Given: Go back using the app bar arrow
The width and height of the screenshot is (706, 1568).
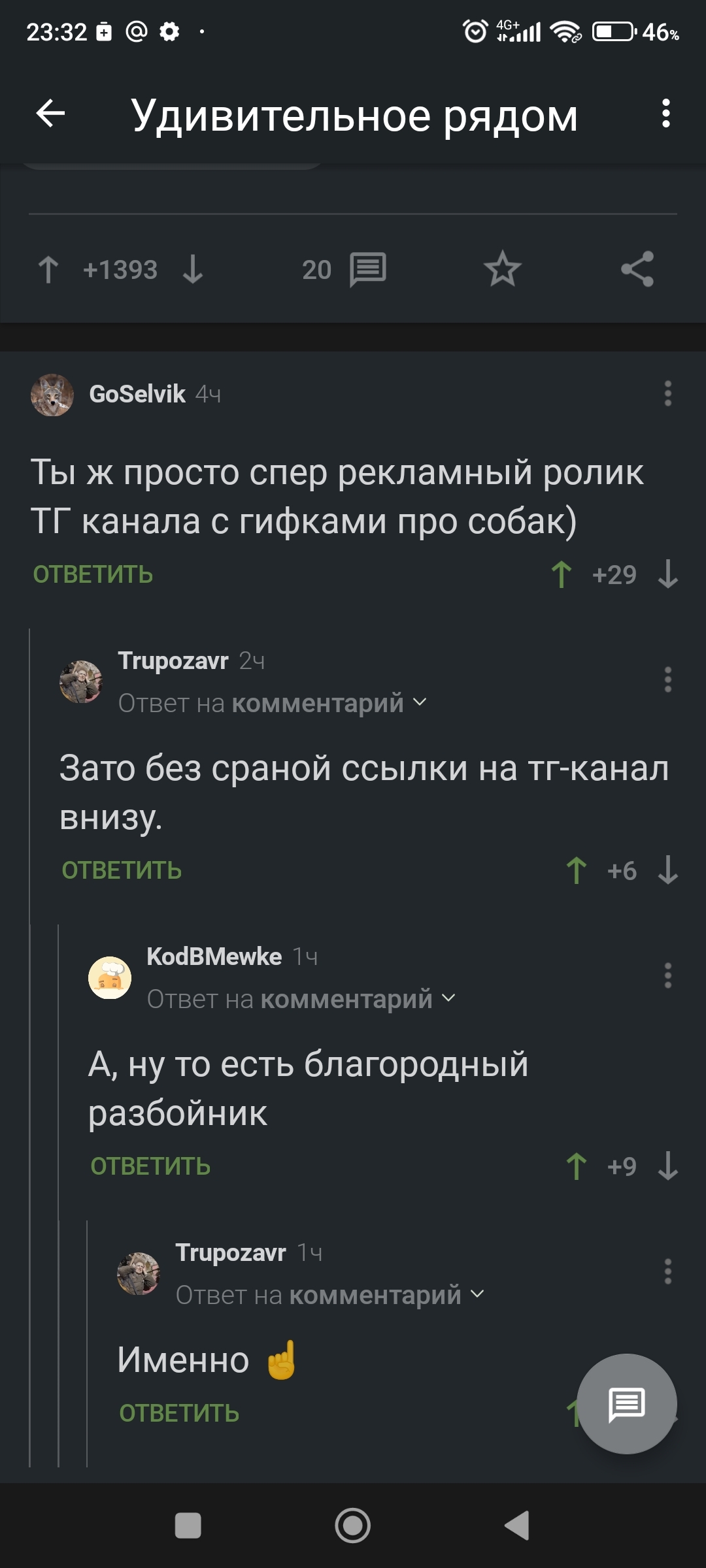Looking at the screenshot, I should [x=50, y=114].
